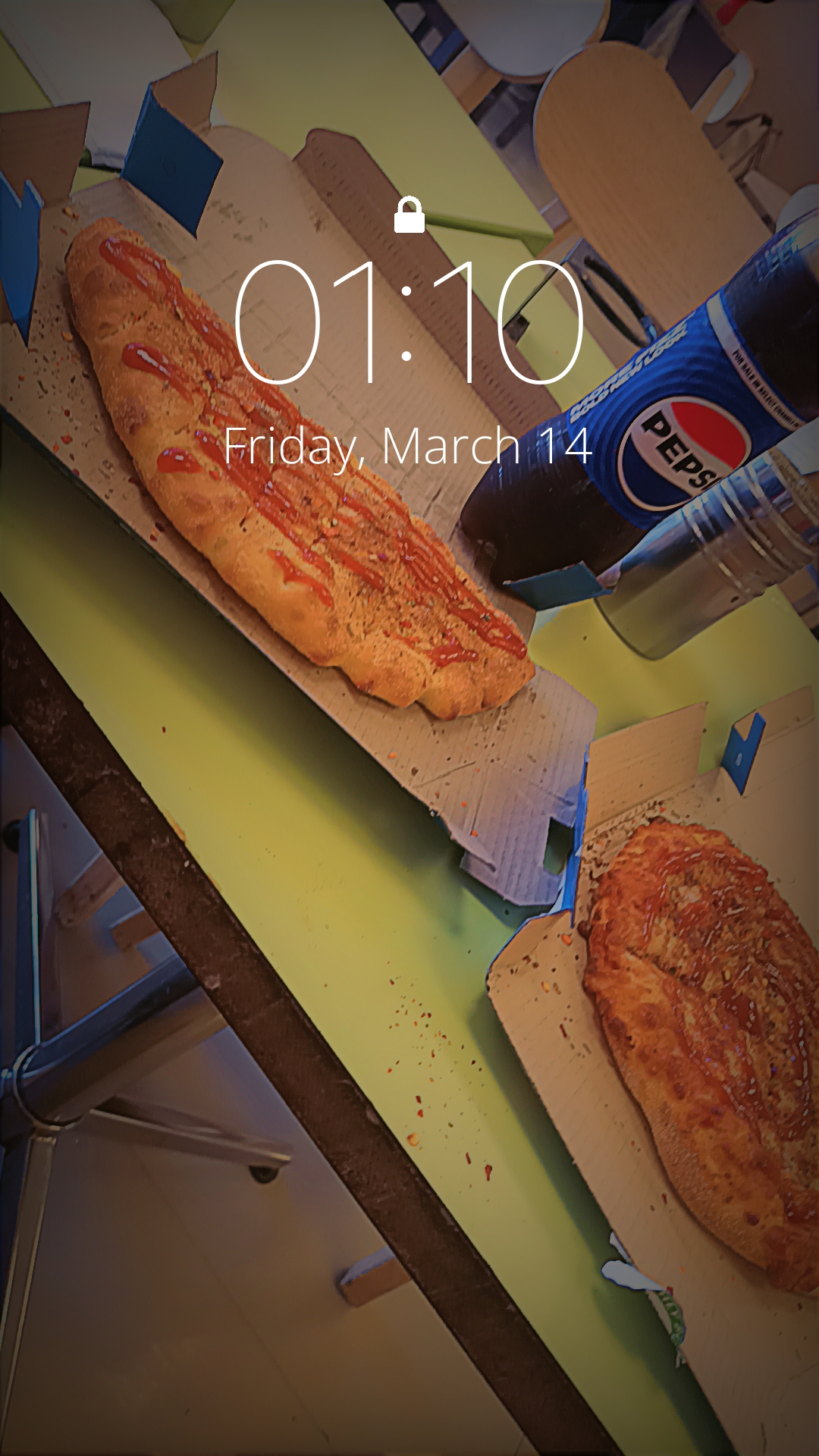Viewport: 819px width, 1456px height.
Task: Tap the padlock icon to unlock
Action: click(x=409, y=215)
